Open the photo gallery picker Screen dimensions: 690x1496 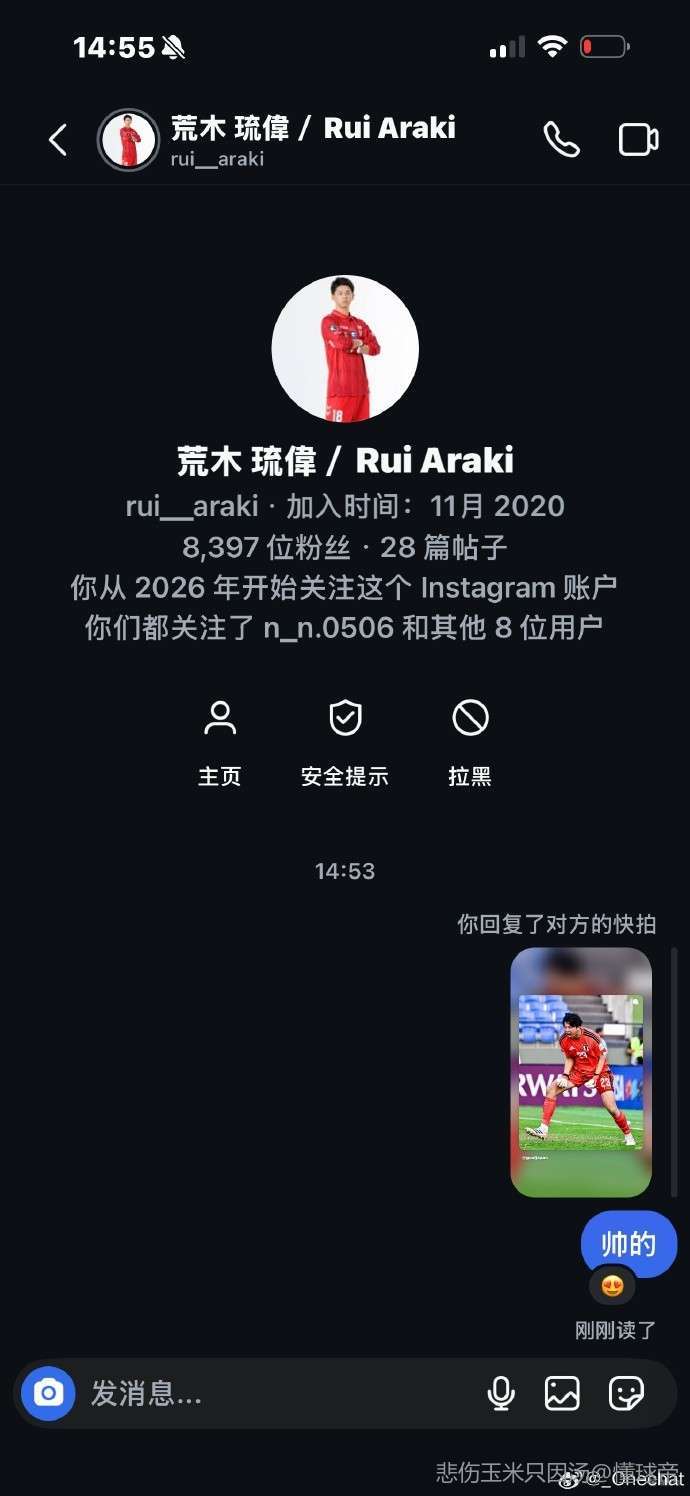click(x=562, y=1393)
